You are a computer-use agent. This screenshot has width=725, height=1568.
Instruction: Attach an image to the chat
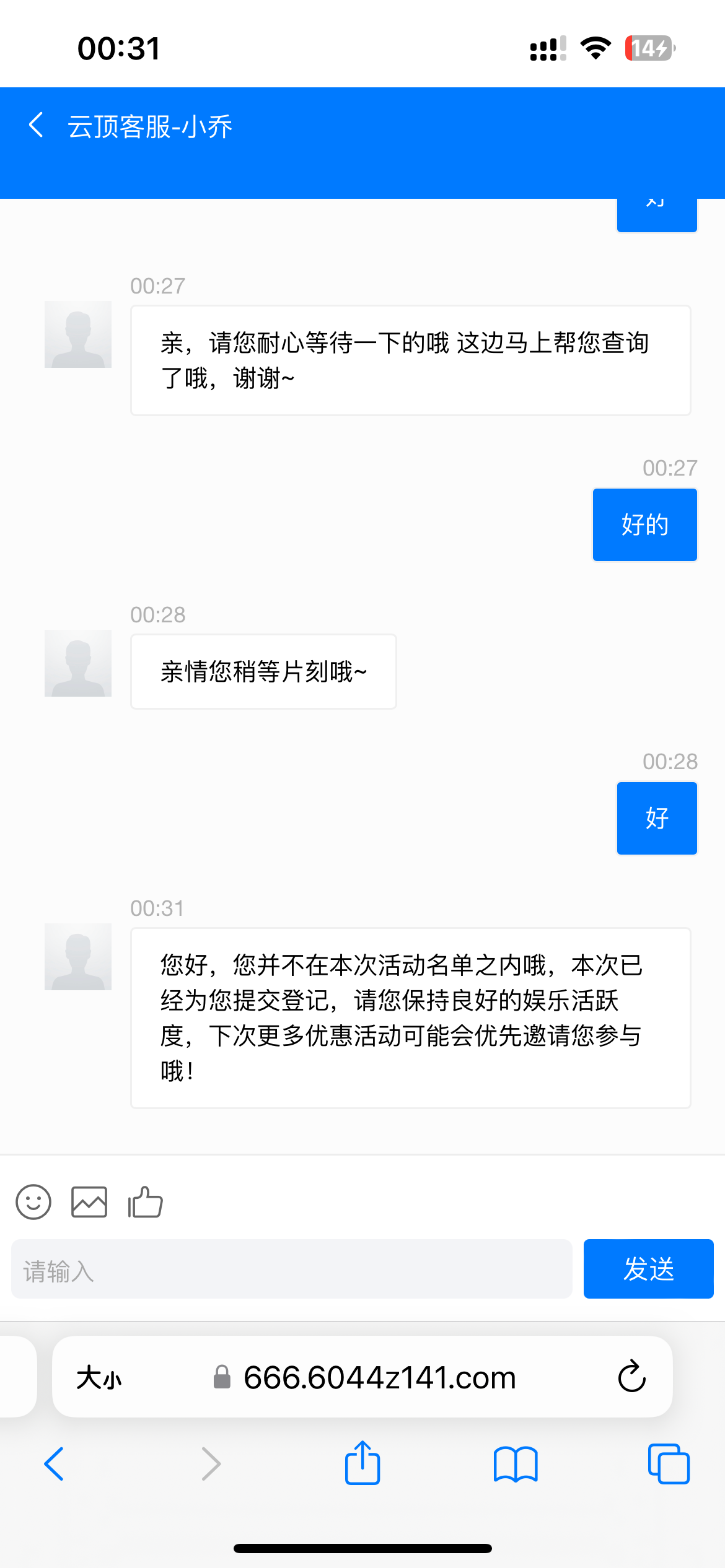coord(89,1202)
